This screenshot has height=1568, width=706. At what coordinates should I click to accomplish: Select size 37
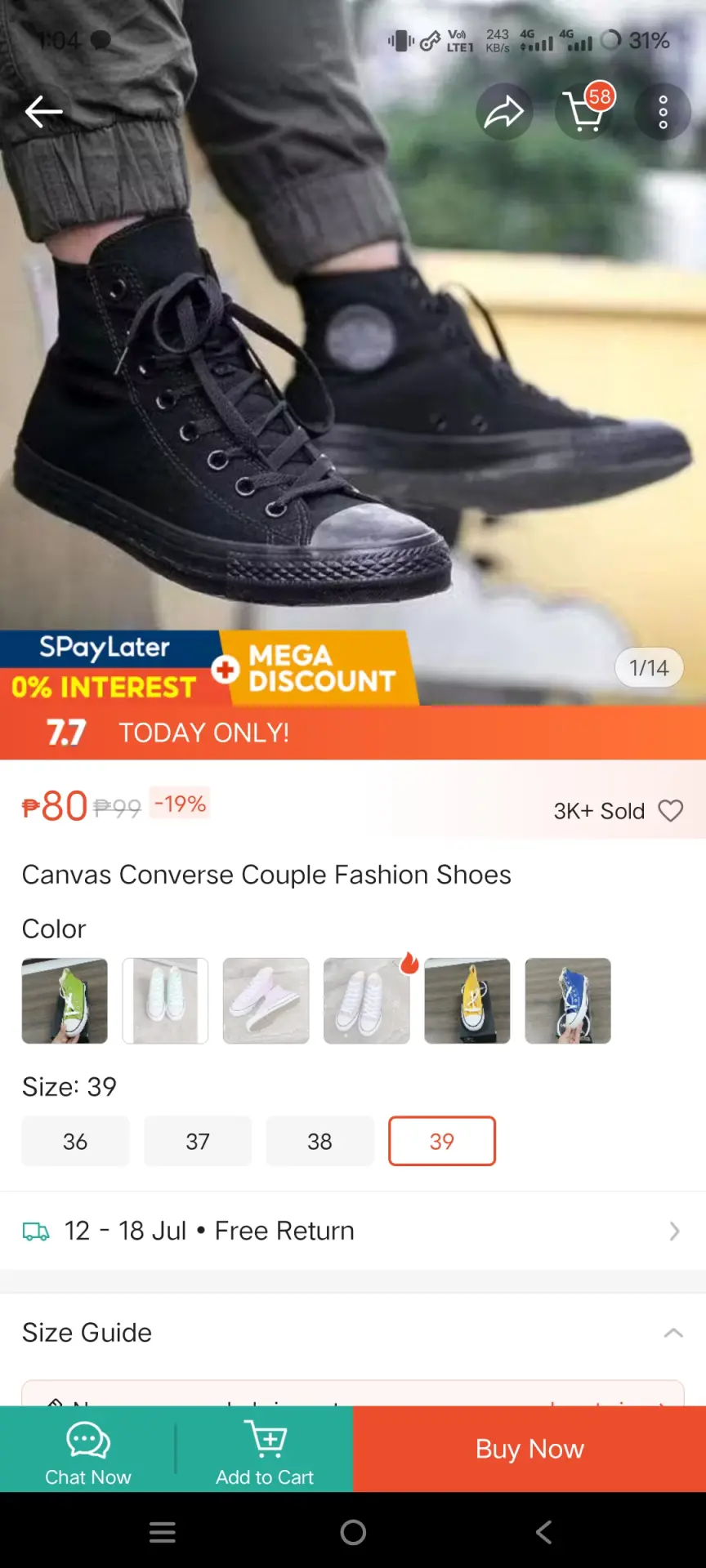(x=198, y=1141)
